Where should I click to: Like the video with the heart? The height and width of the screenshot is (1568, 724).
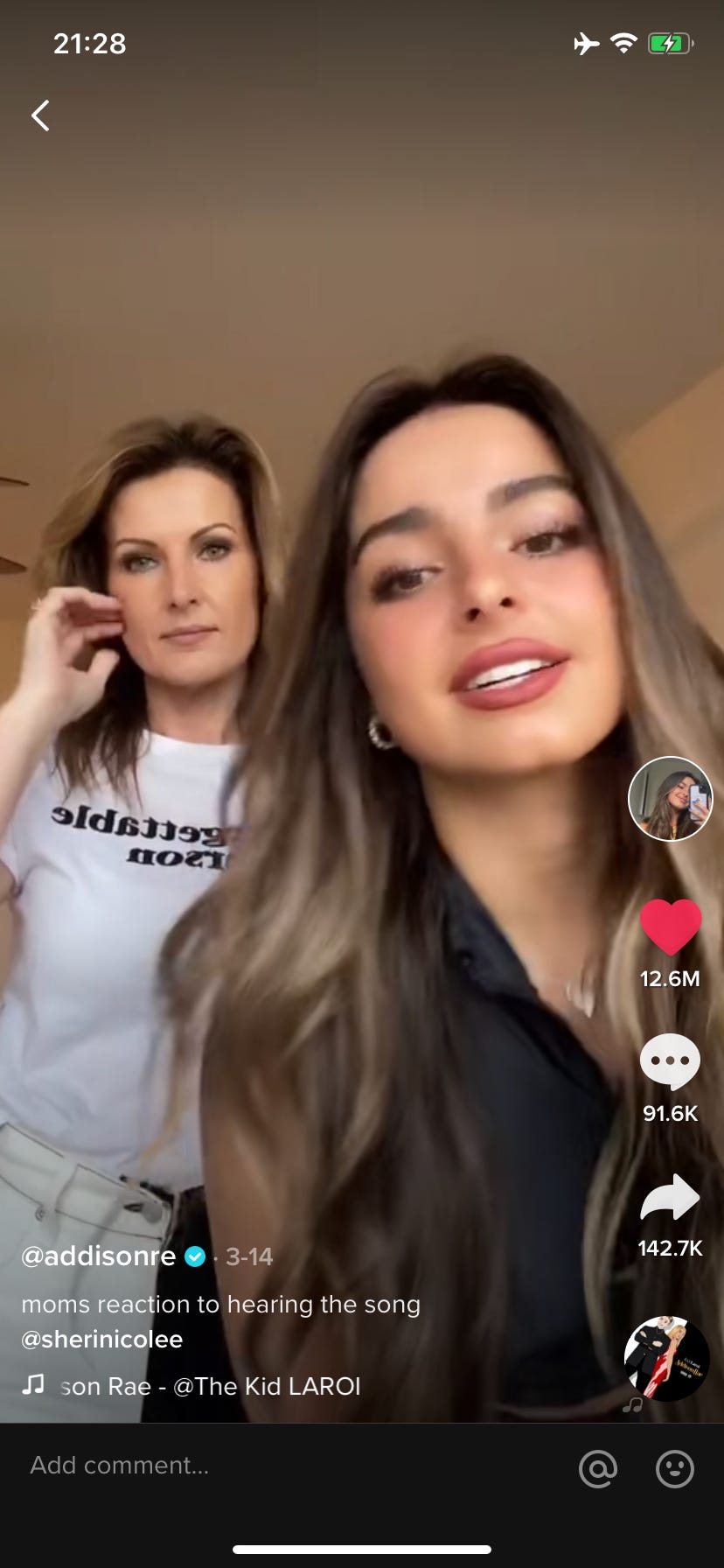[x=671, y=927]
